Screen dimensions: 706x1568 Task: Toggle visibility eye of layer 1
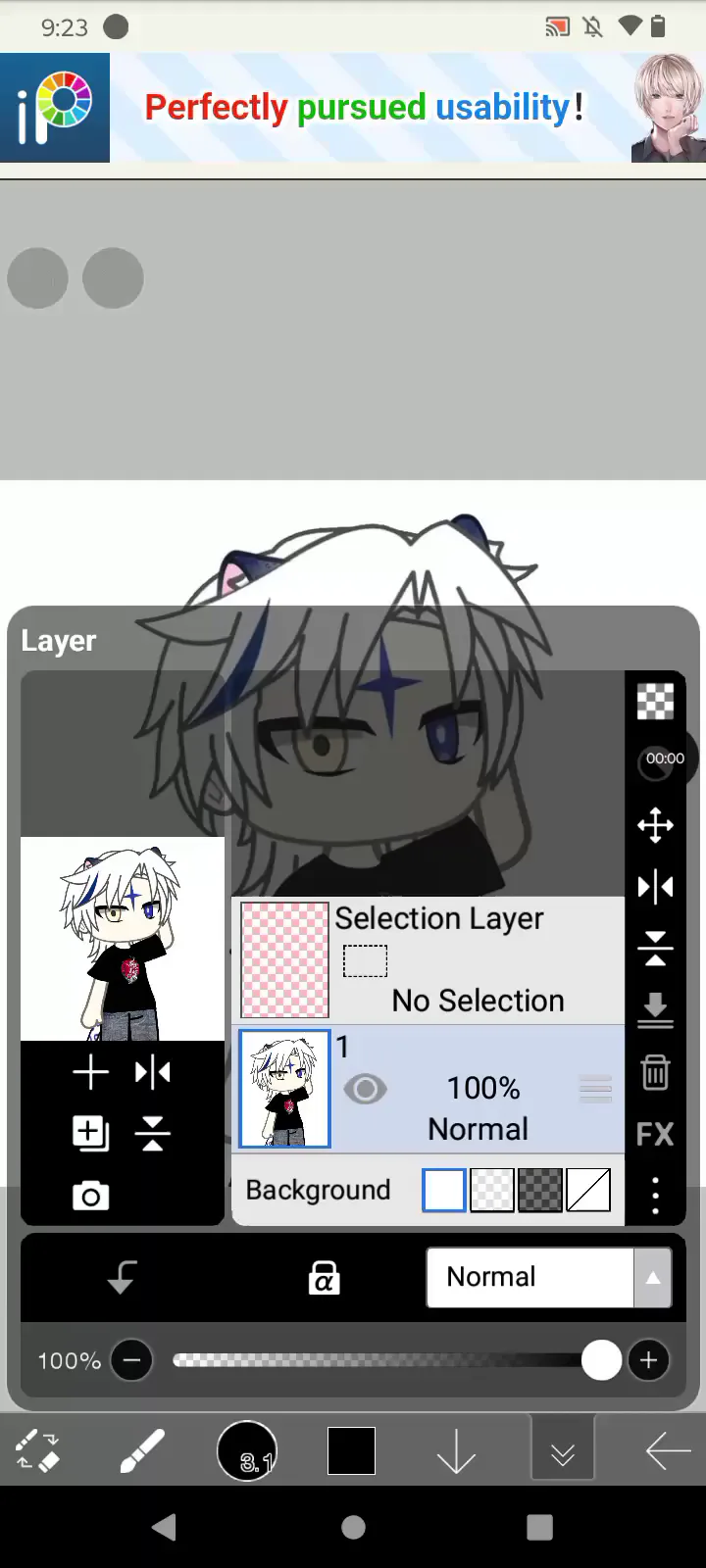tap(366, 1089)
